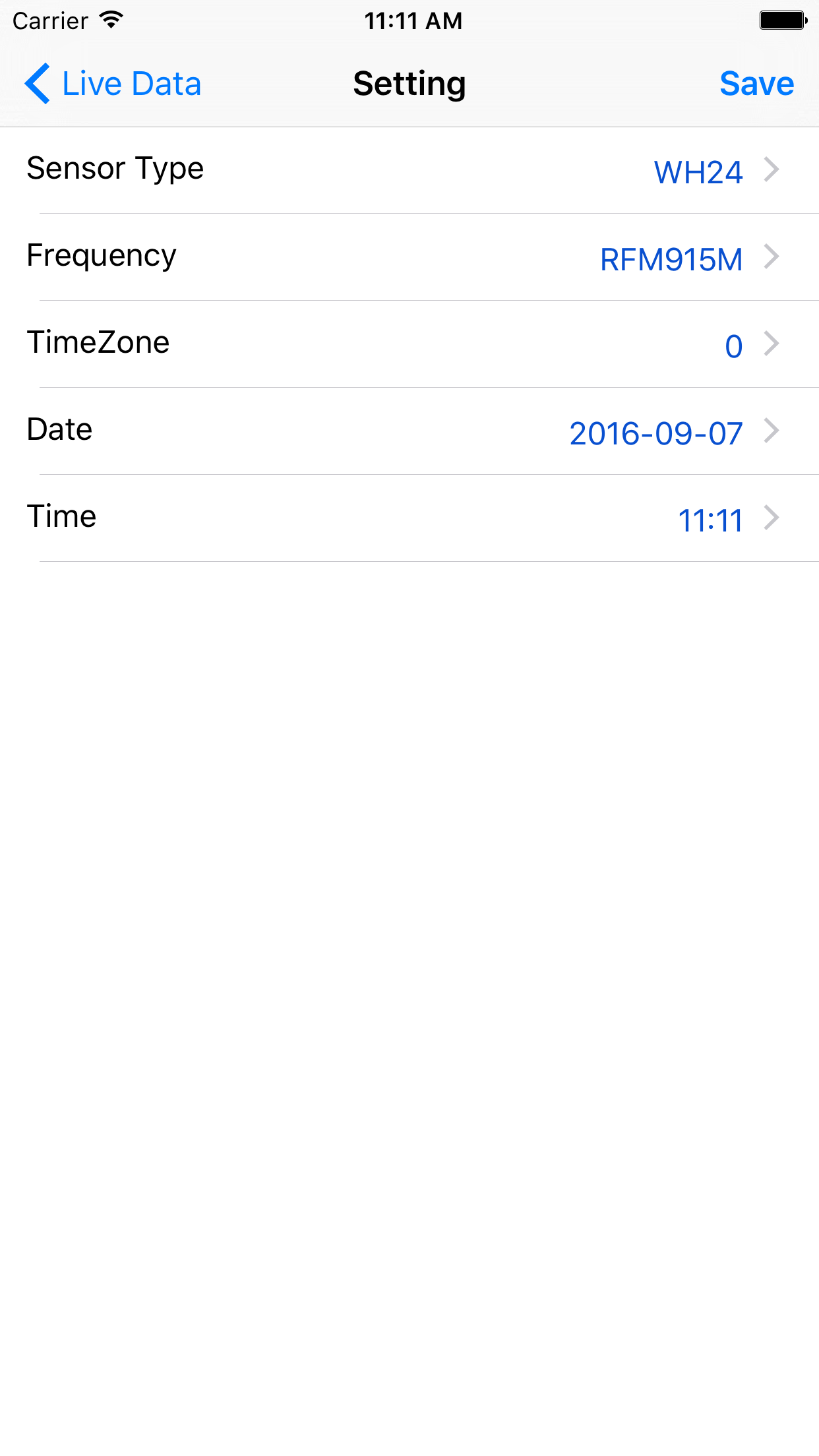
Task: Tap the battery icon in status bar
Action: click(782, 20)
